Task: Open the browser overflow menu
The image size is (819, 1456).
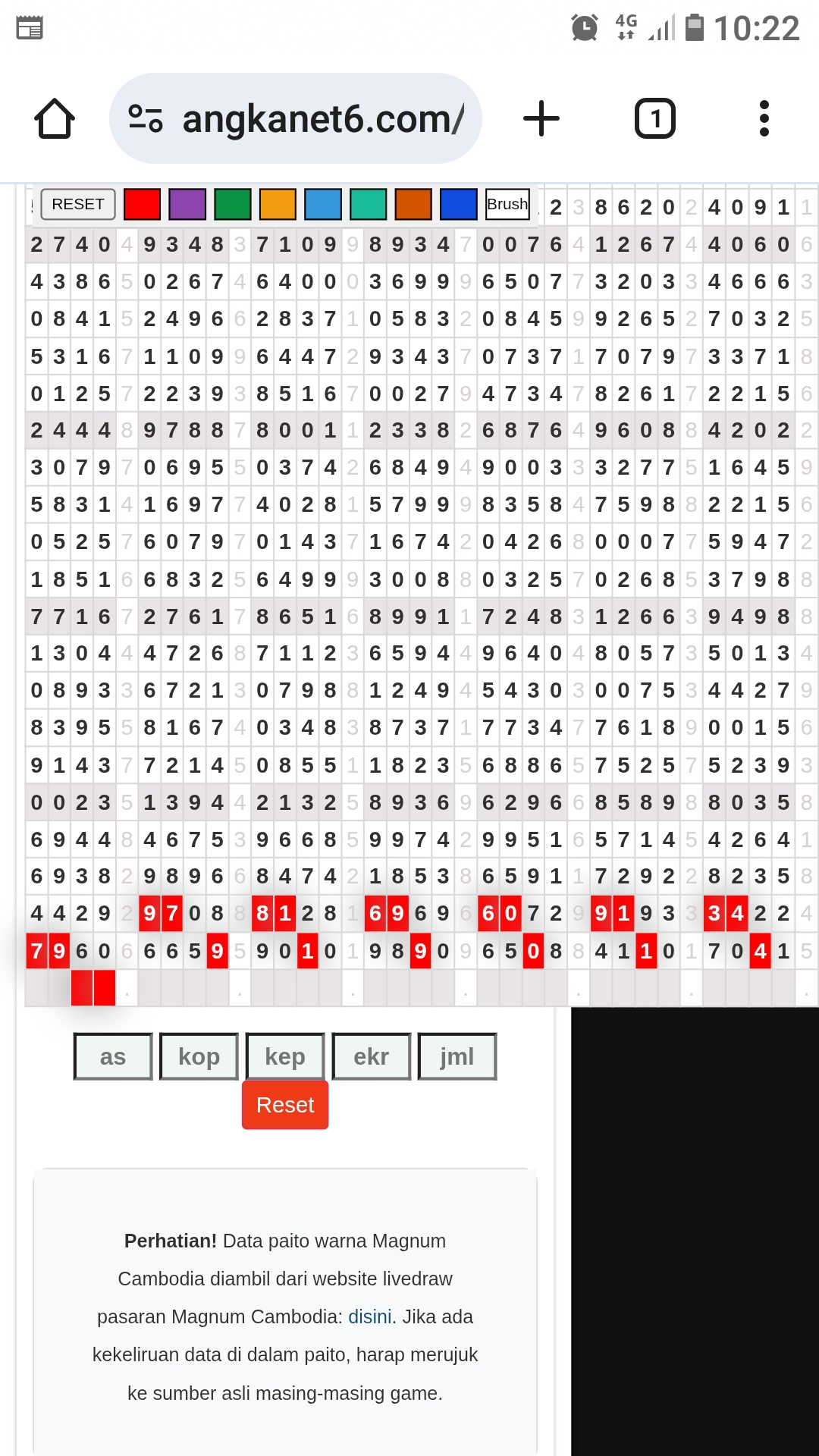Action: coord(764,119)
